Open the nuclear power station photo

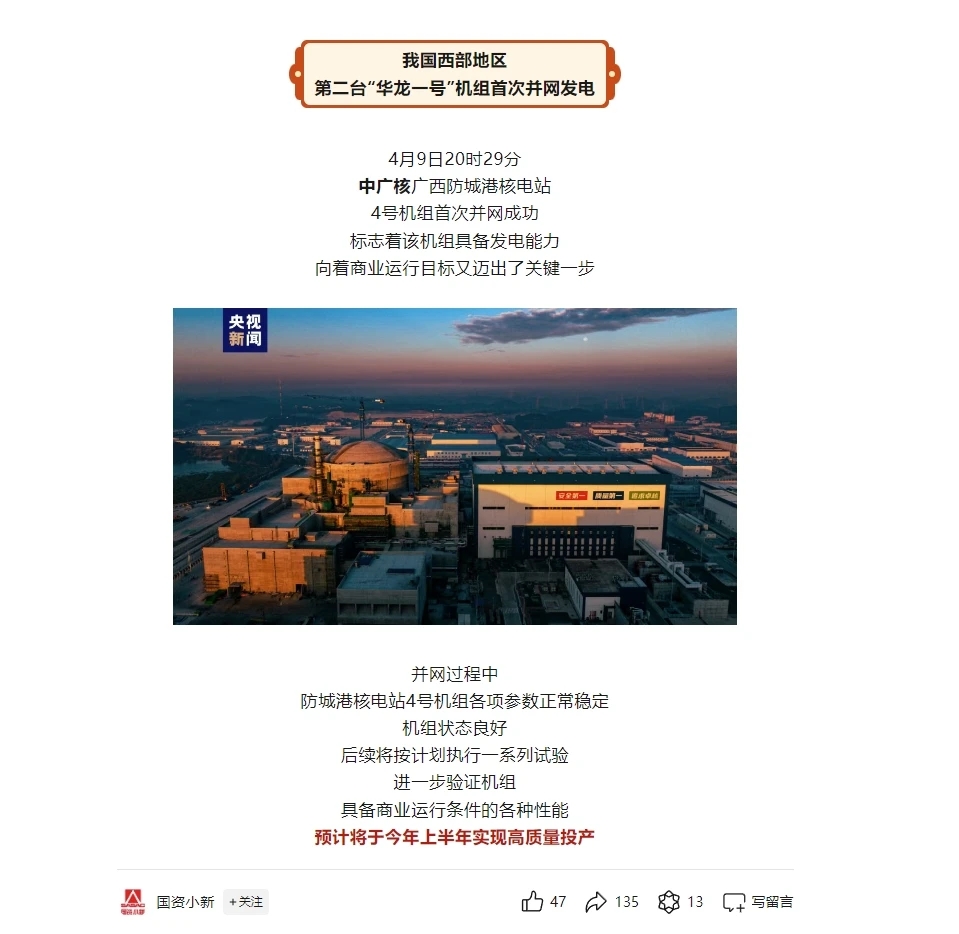454,466
